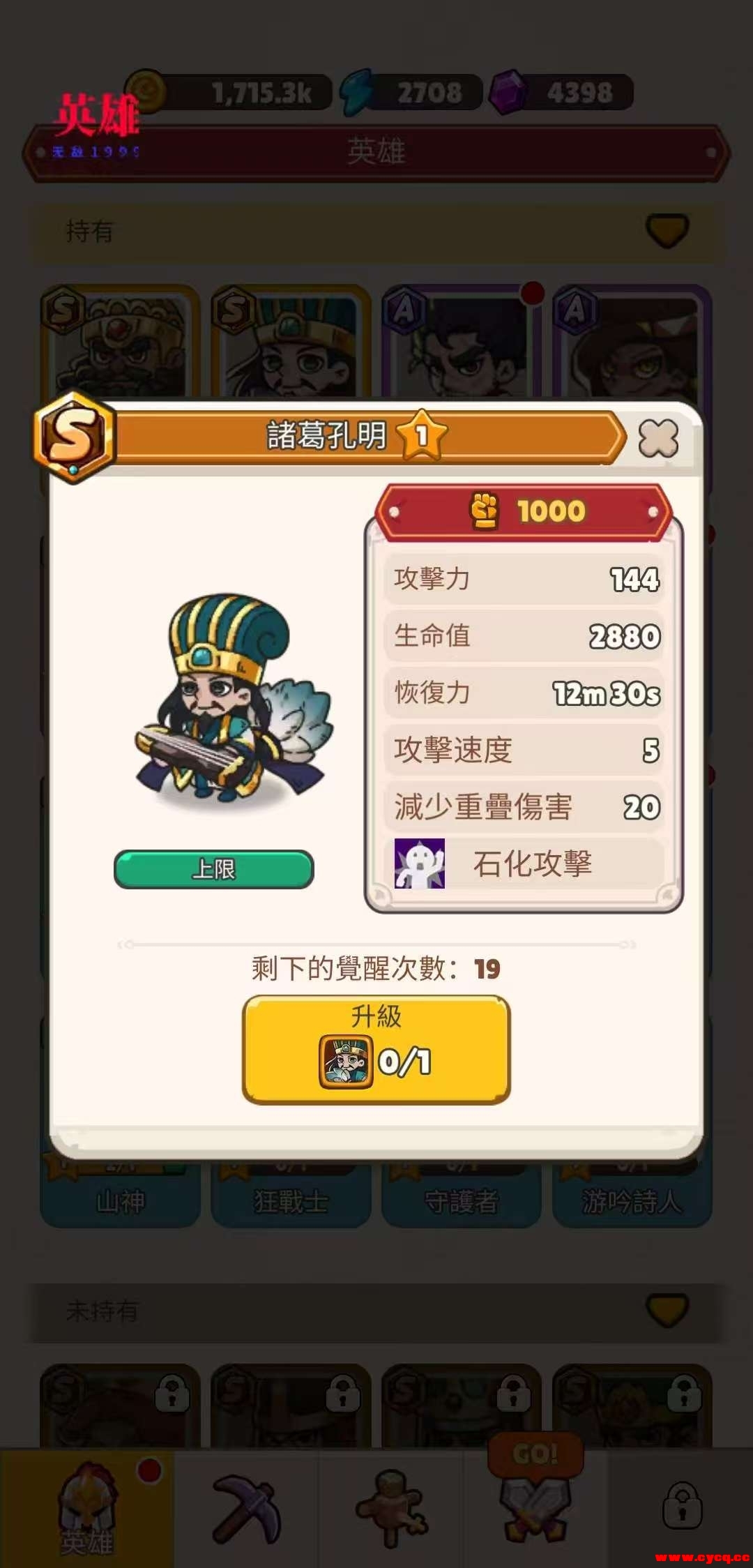
Task: Tap the green 上限 button
Action: click(x=213, y=869)
